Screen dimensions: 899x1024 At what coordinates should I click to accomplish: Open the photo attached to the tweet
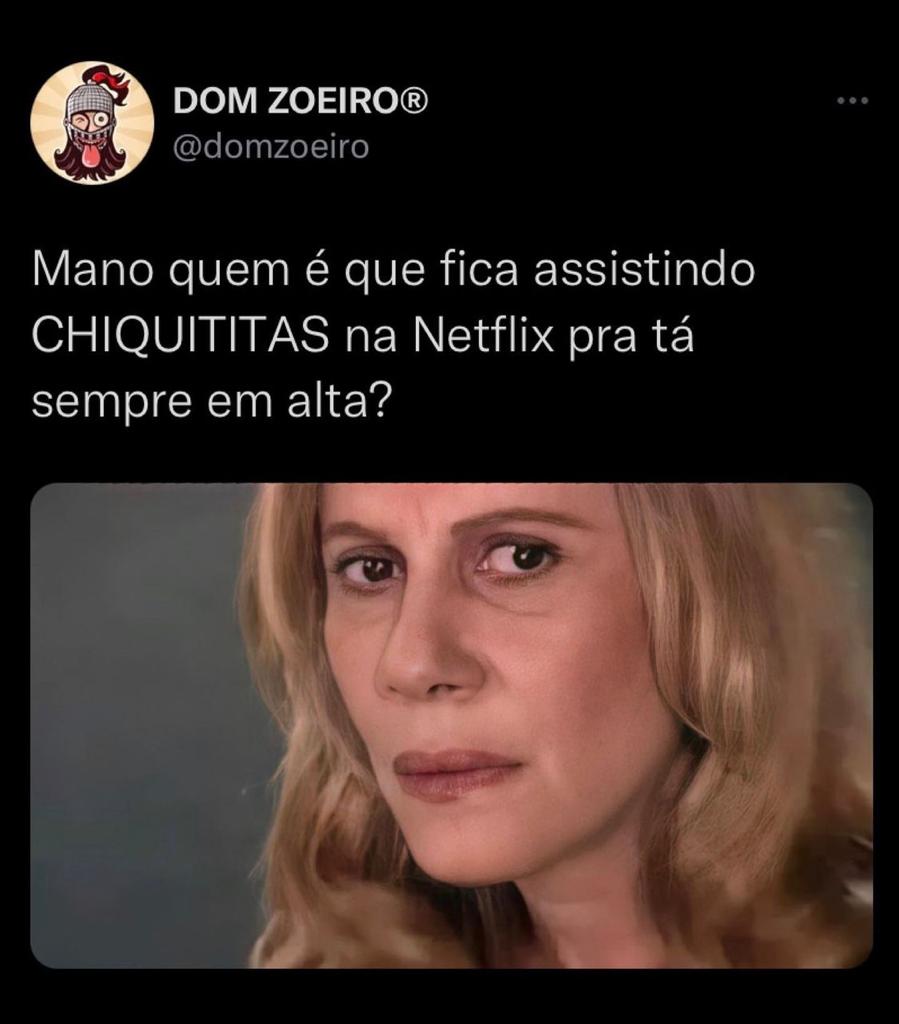pyautogui.click(x=451, y=725)
